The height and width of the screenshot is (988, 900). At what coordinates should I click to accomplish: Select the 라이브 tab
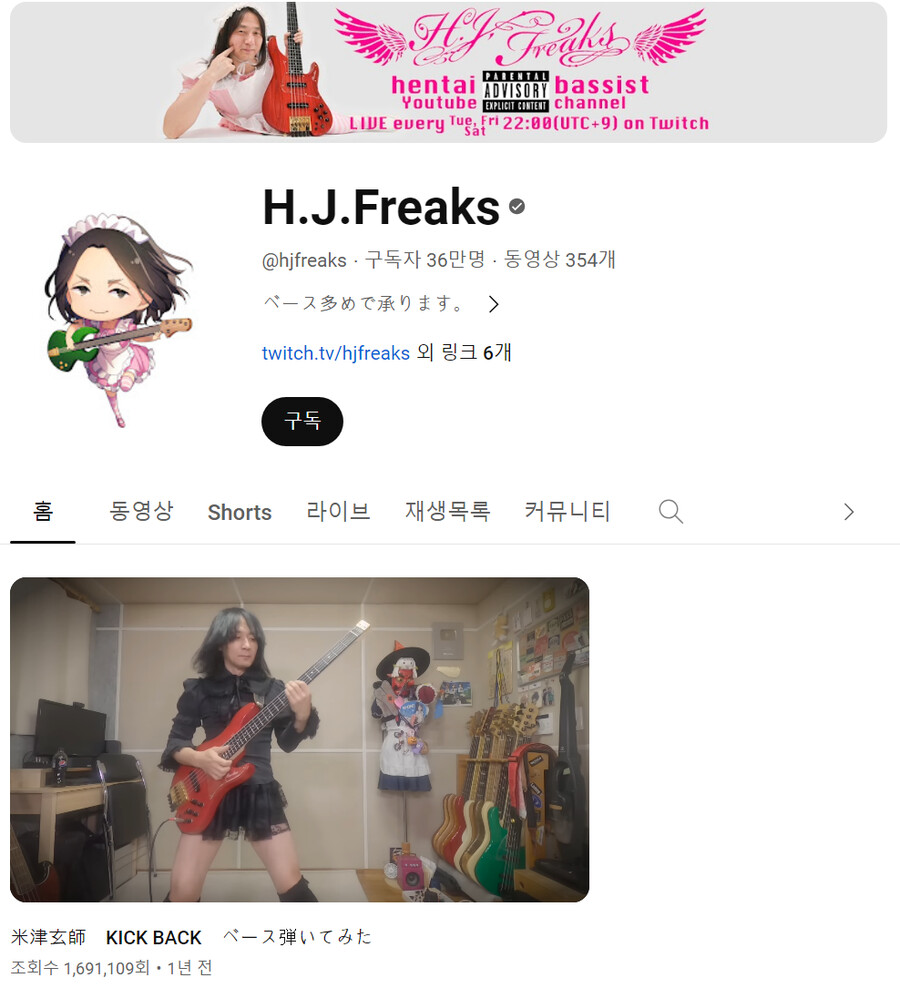pyautogui.click(x=338, y=511)
